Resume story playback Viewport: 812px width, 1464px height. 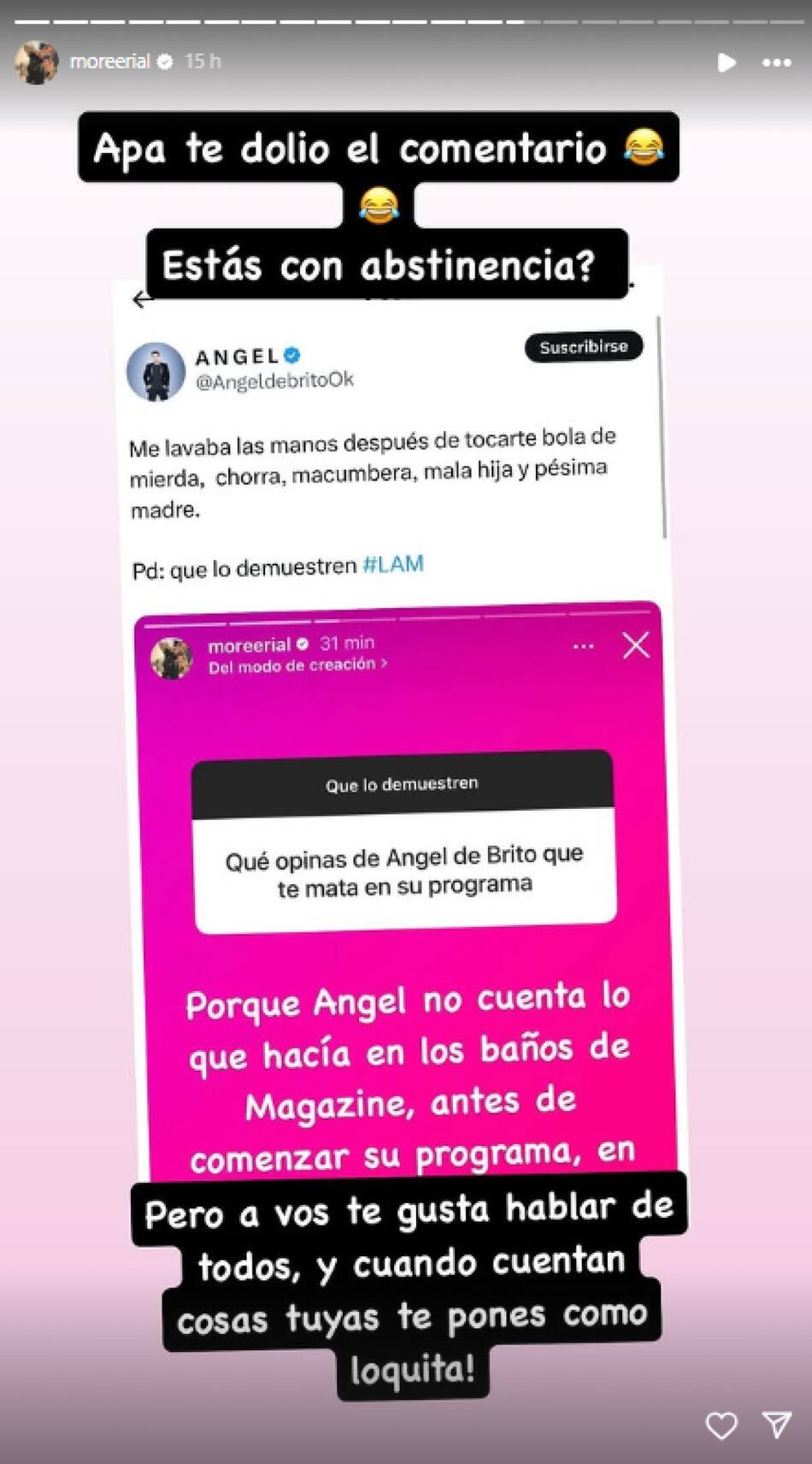tap(726, 62)
